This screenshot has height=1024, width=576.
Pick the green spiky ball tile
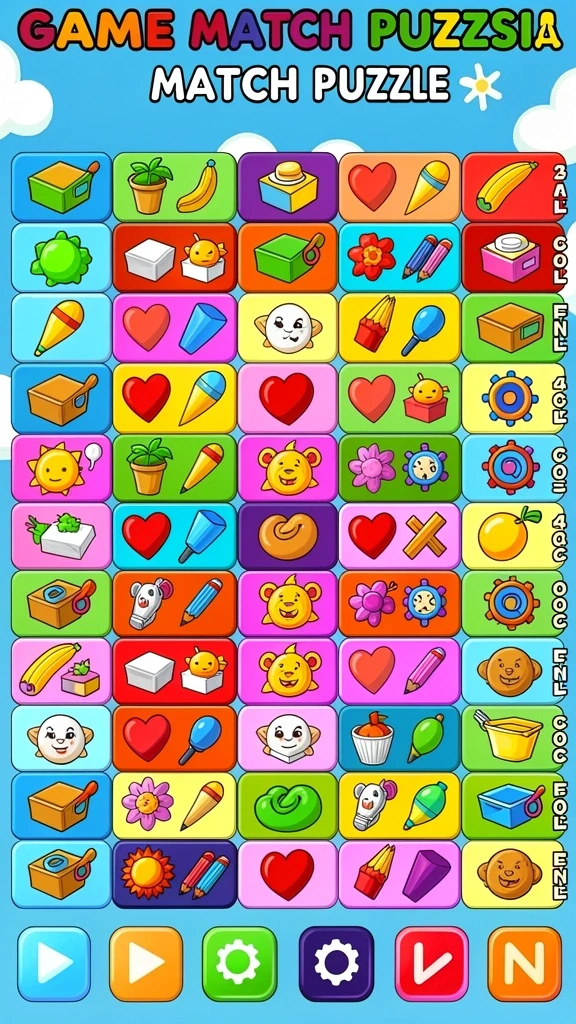click(x=61, y=258)
